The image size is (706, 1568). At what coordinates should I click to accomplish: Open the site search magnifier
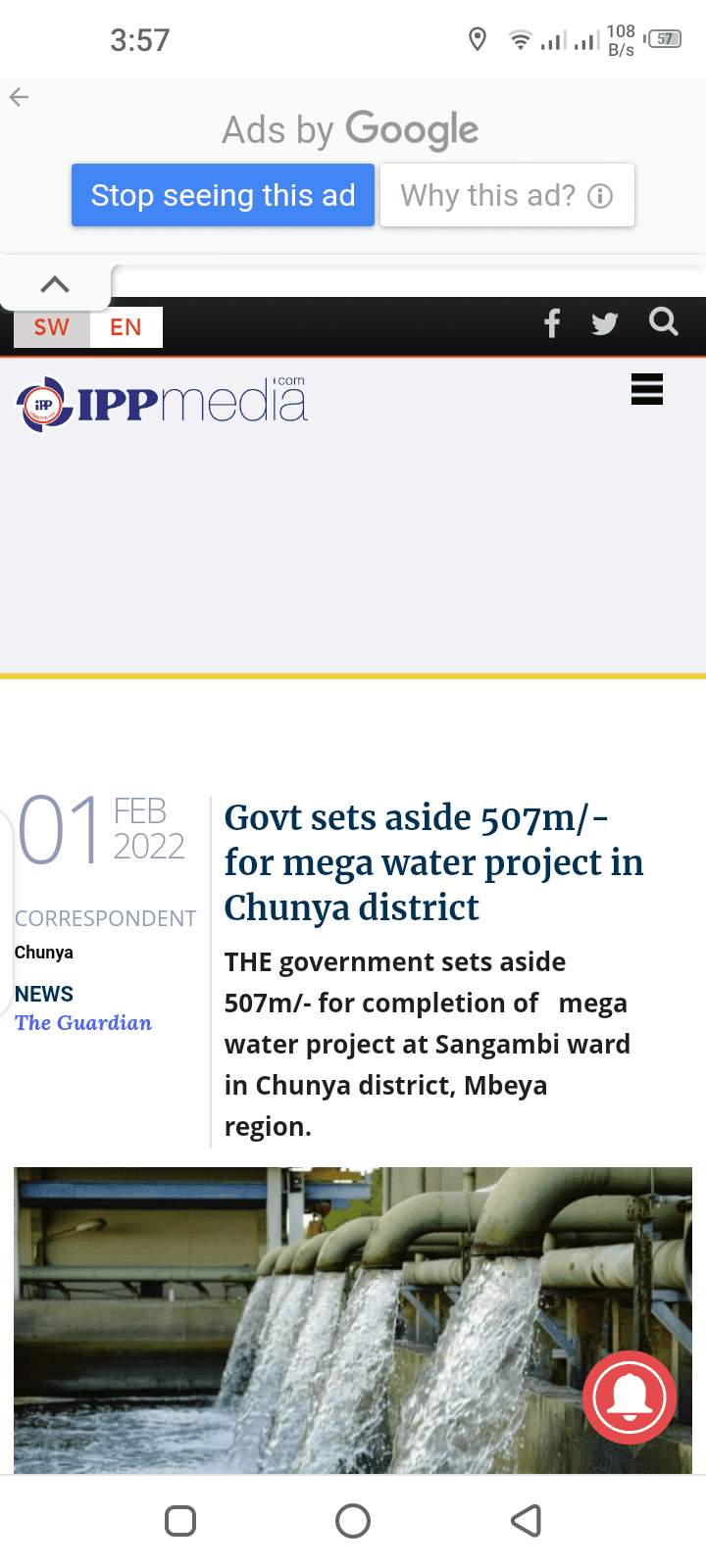coord(664,321)
